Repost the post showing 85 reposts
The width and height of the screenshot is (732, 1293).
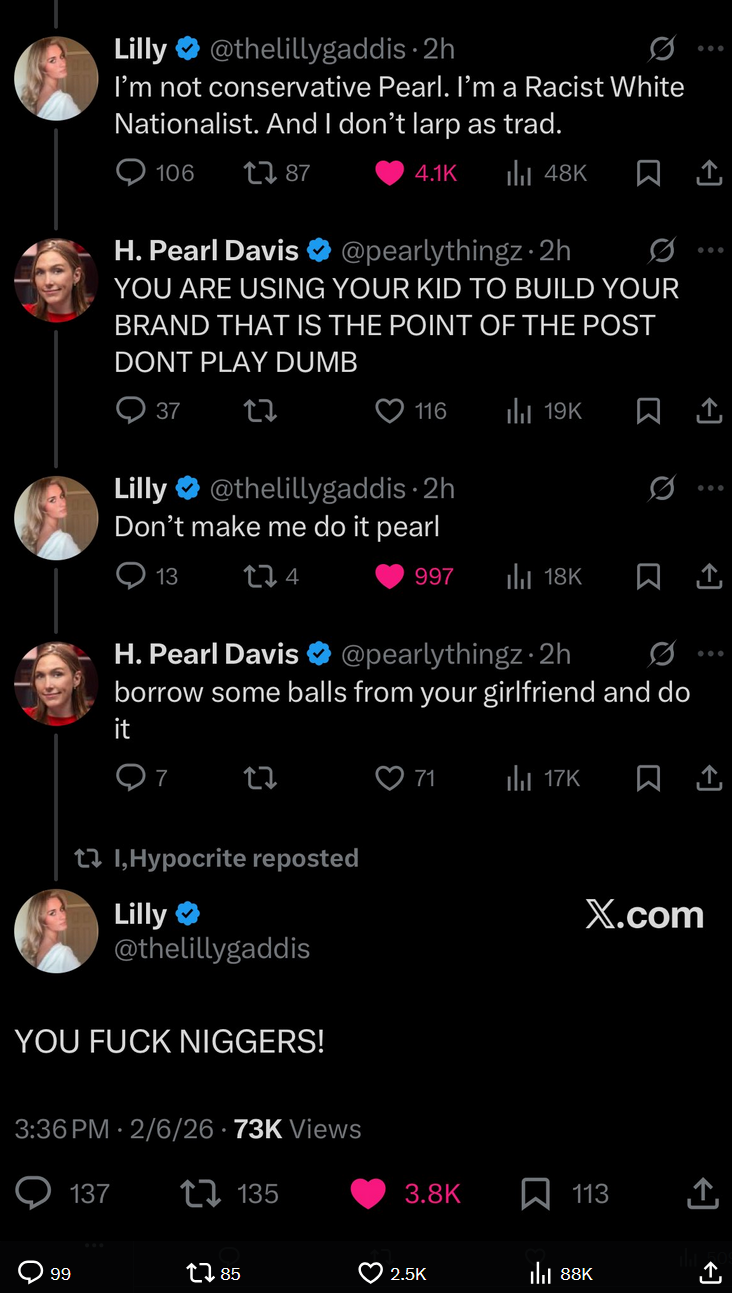[200, 1272]
